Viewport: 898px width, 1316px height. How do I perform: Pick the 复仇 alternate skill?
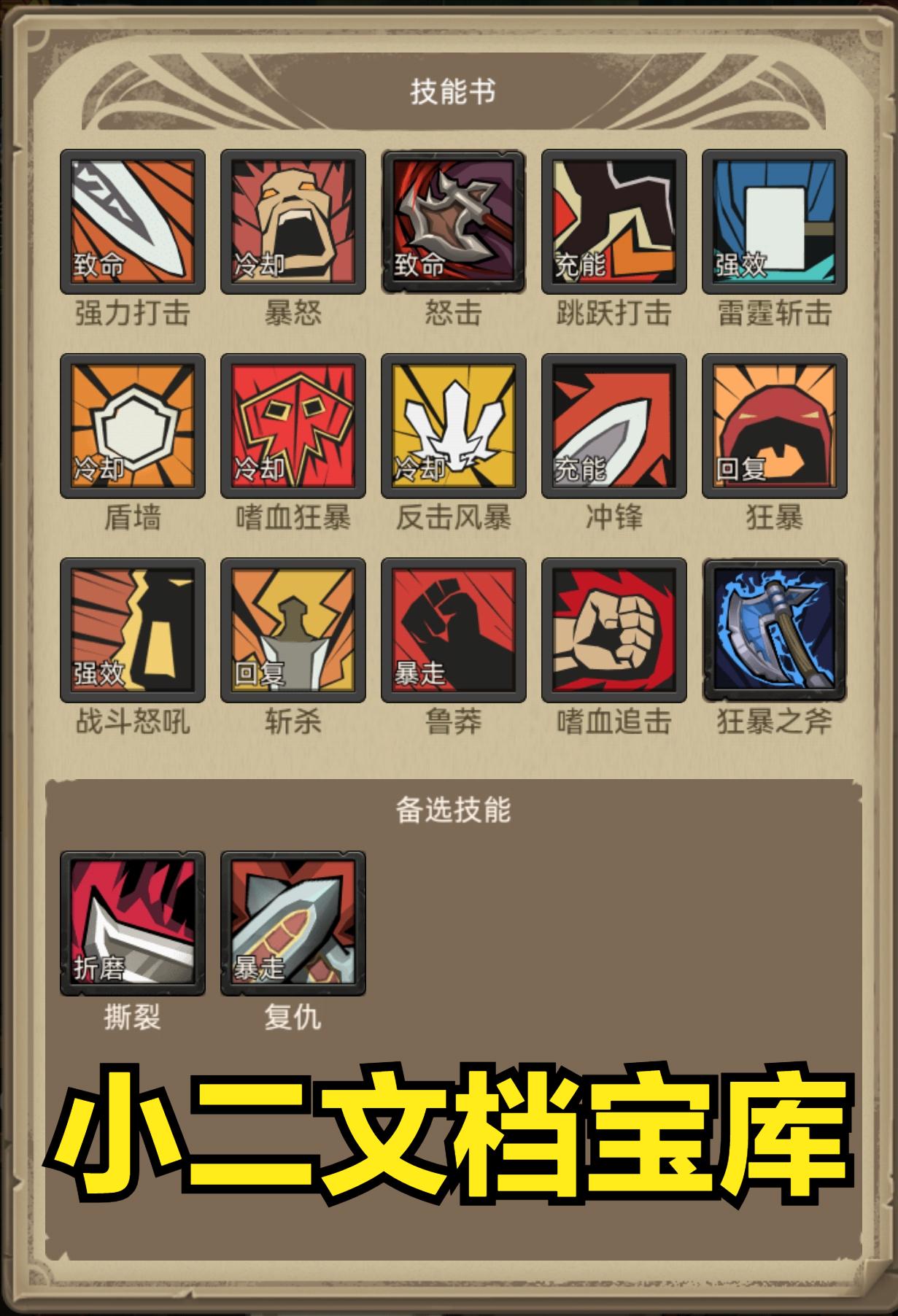tap(293, 923)
